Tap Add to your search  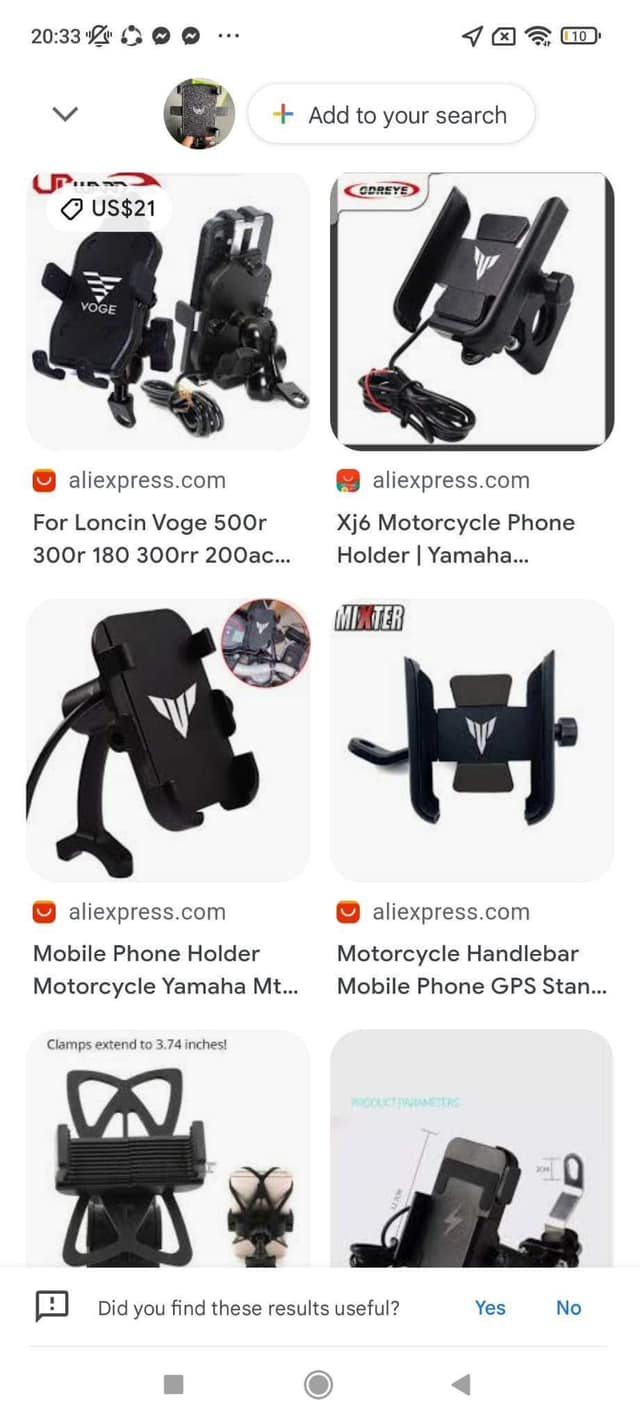(x=391, y=115)
